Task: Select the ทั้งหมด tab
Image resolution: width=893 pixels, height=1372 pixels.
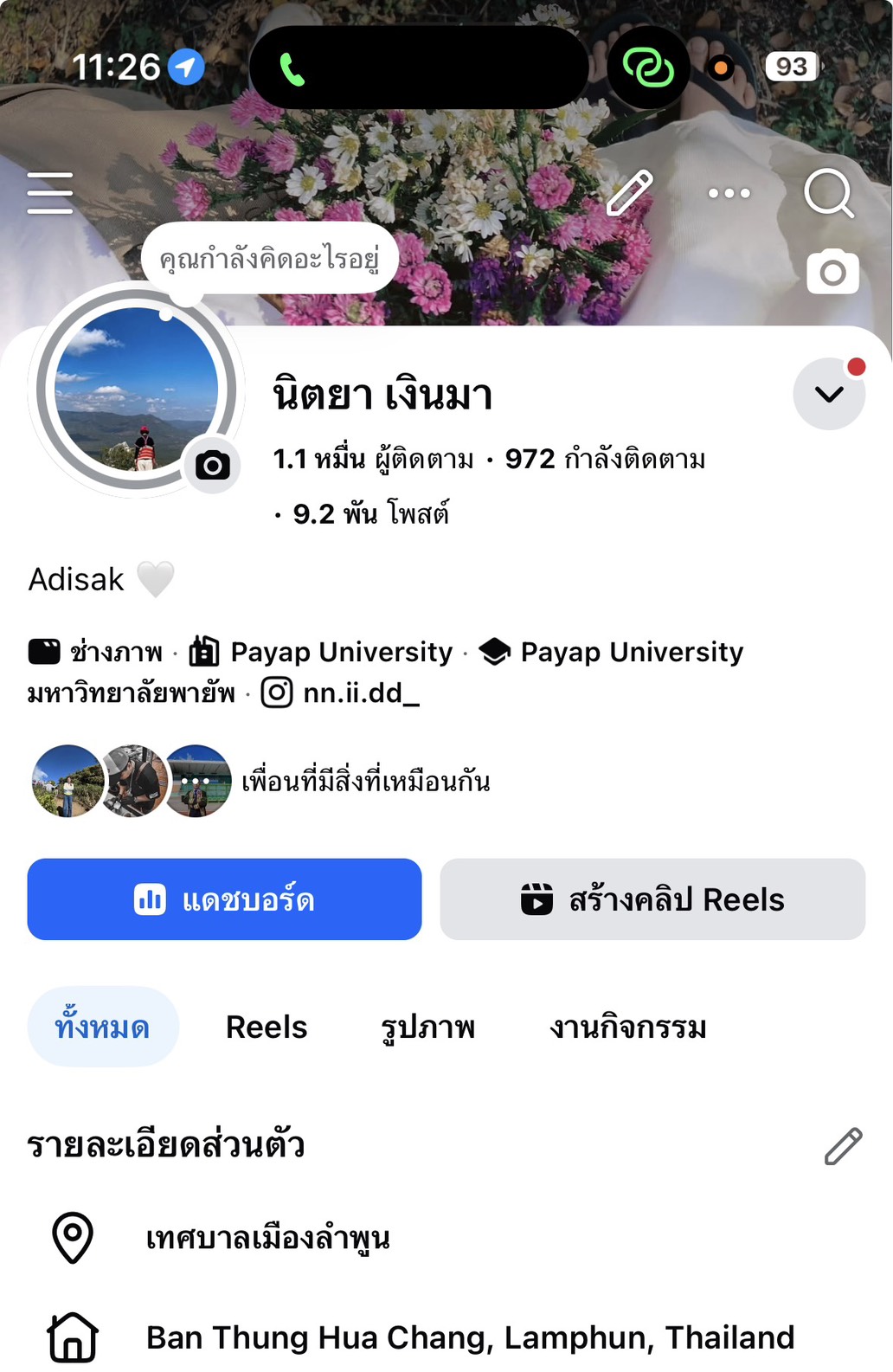Action: 102,1027
